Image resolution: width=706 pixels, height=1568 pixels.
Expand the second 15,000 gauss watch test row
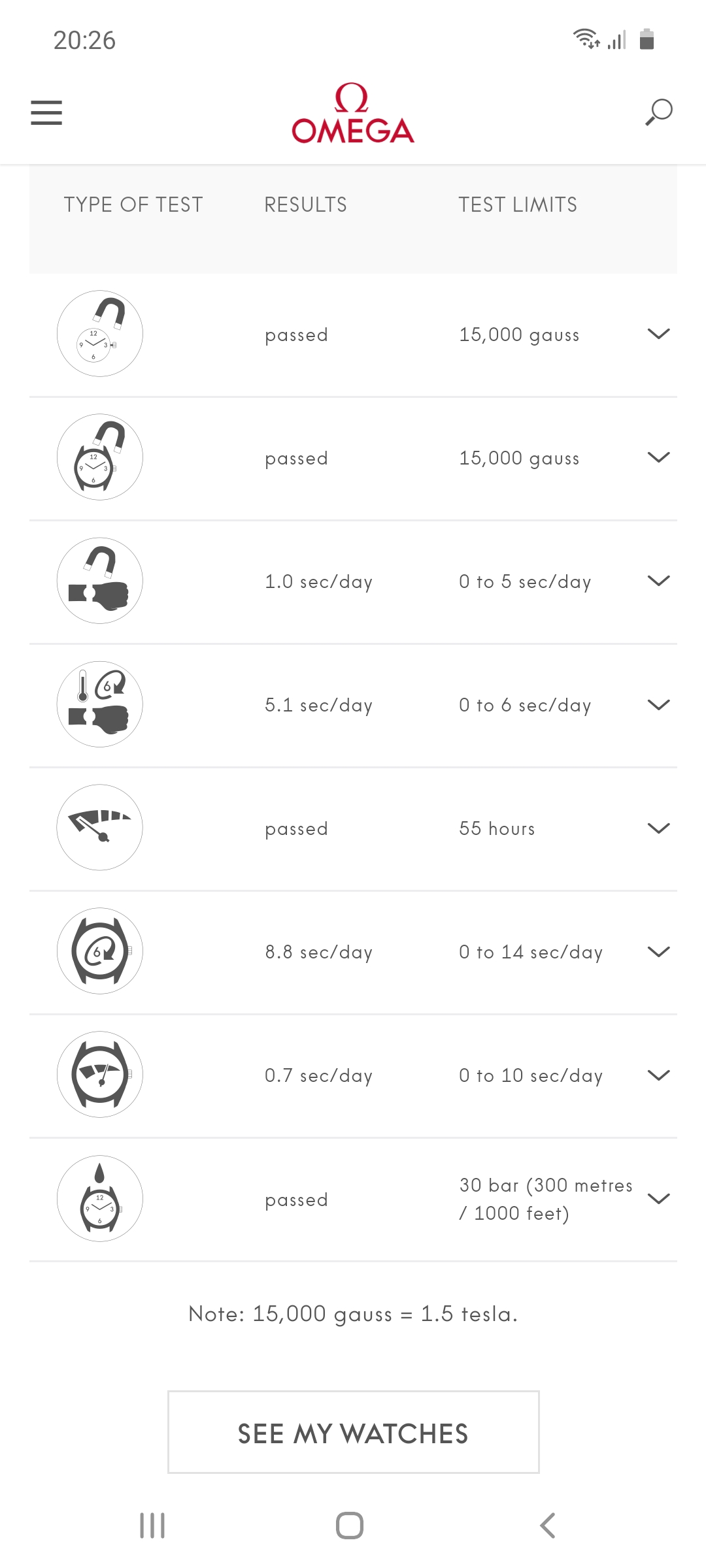click(658, 457)
